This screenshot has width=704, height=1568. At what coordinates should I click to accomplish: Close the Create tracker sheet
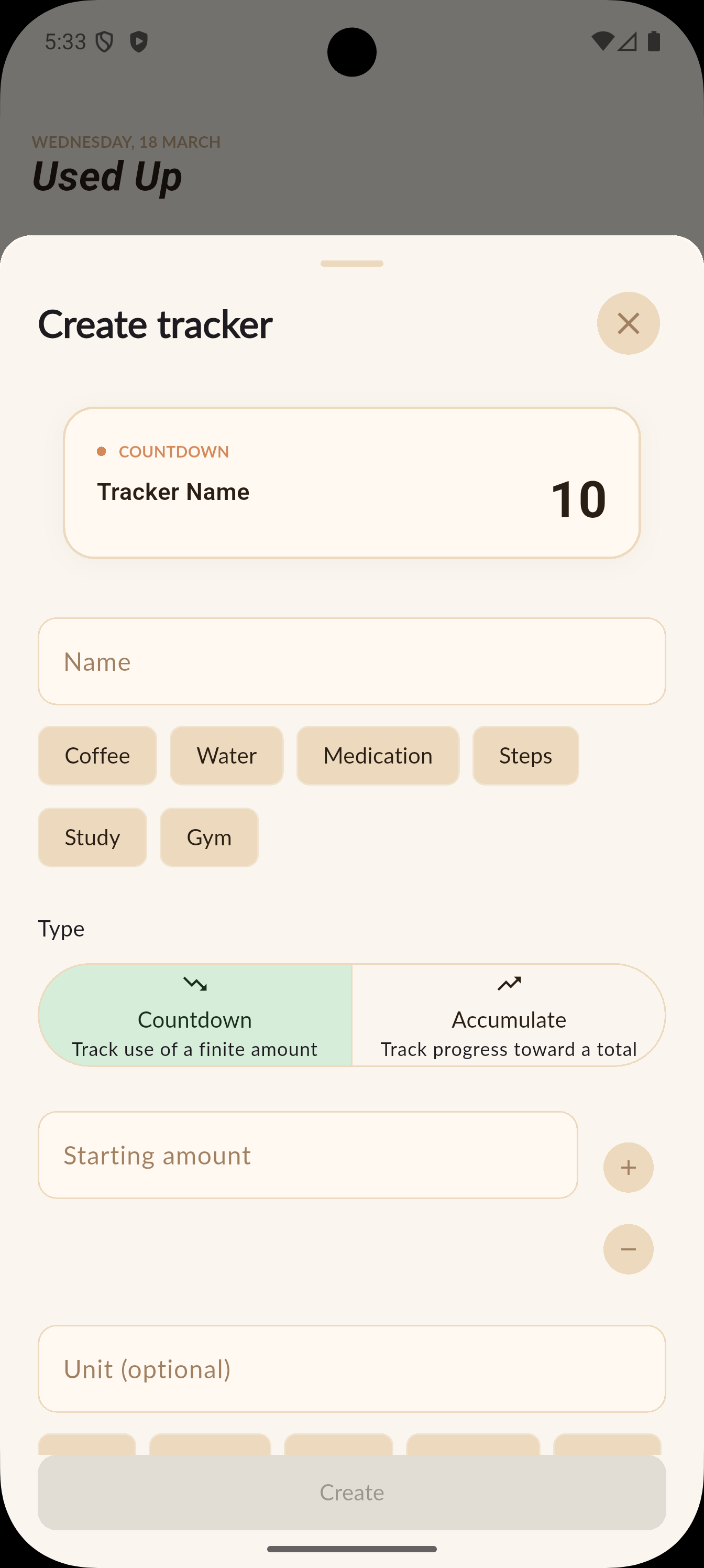(628, 323)
